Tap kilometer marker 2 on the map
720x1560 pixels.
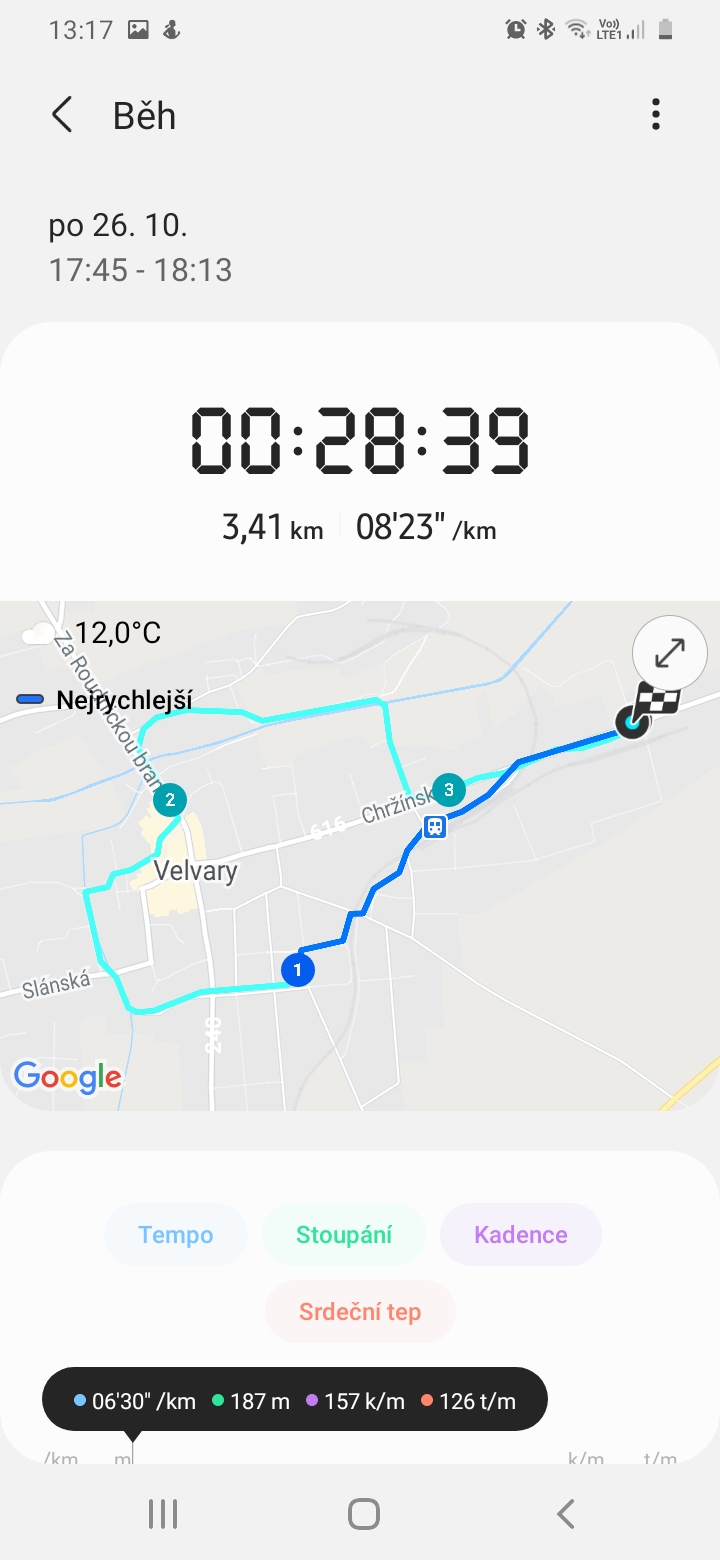170,799
